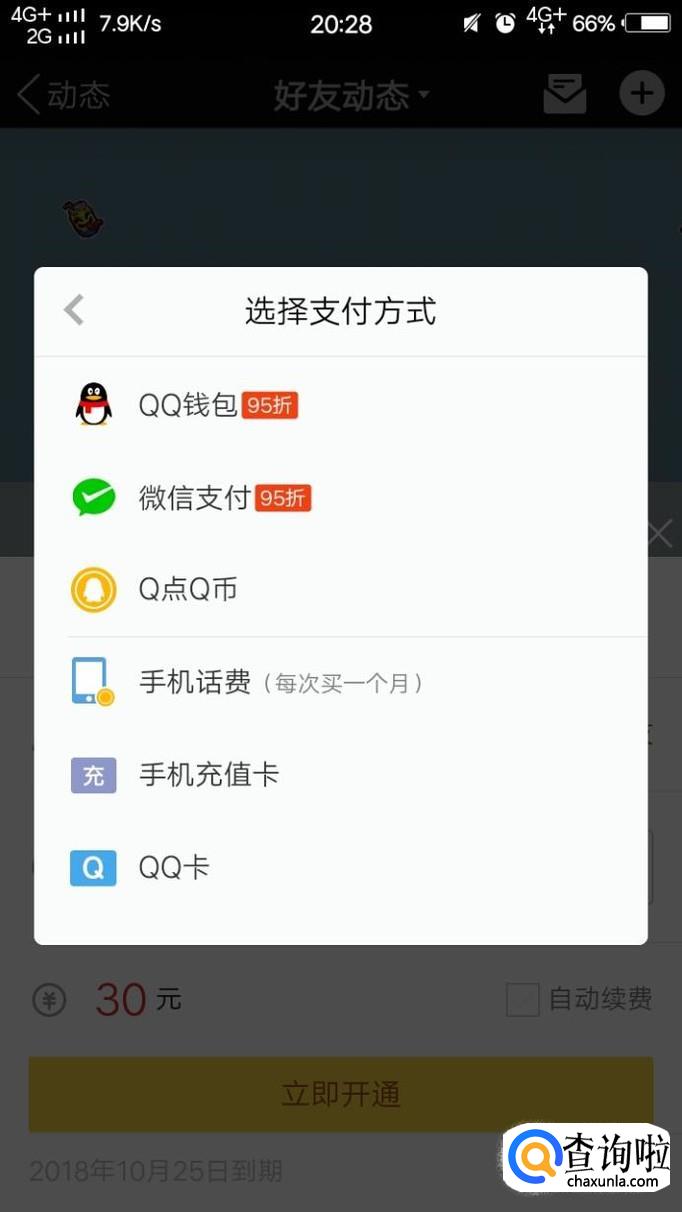Tap the 立即开通 button
682x1212 pixels.
(x=341, y=1094)
